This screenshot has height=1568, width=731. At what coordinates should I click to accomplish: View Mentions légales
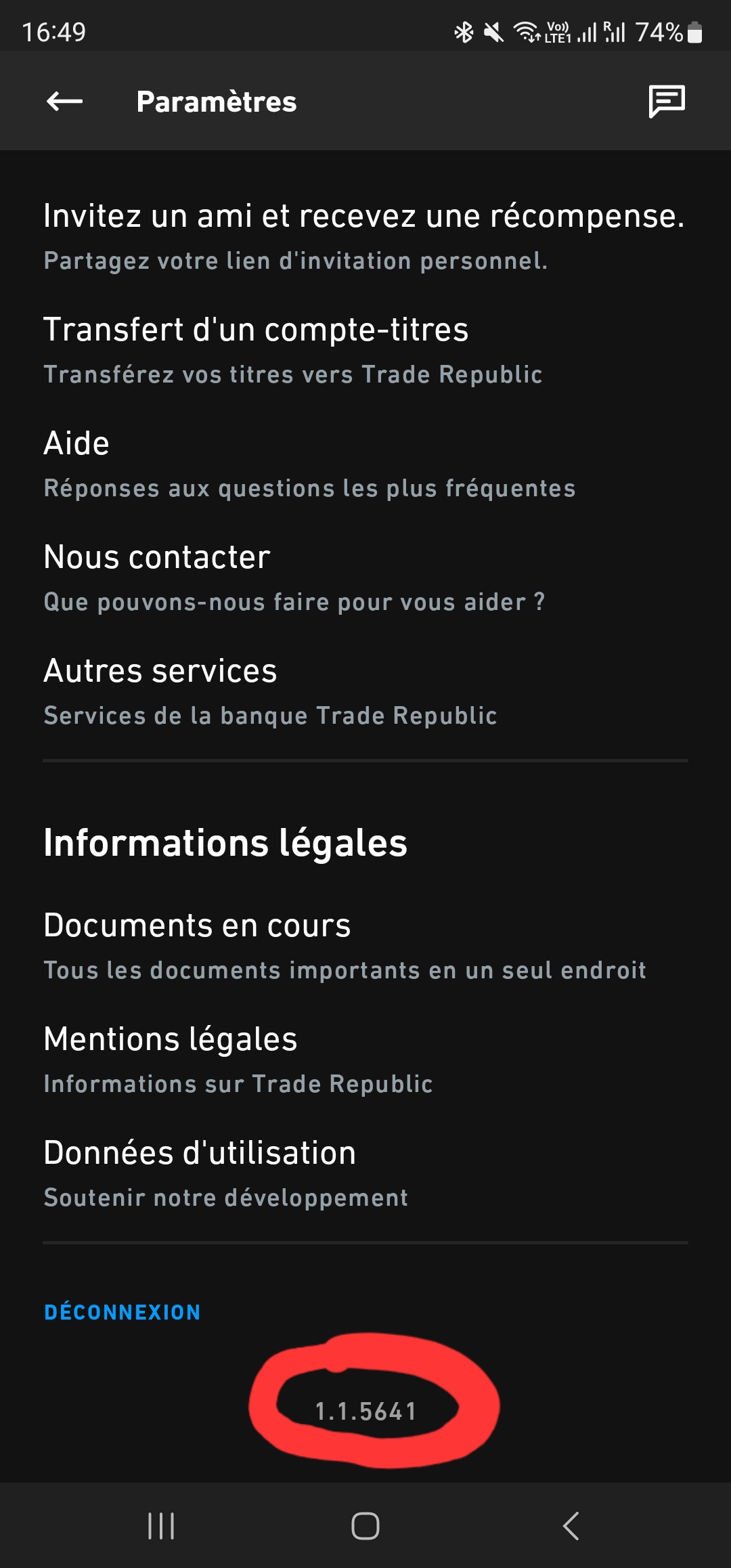pyautogui.click(x=365, y=1059)
